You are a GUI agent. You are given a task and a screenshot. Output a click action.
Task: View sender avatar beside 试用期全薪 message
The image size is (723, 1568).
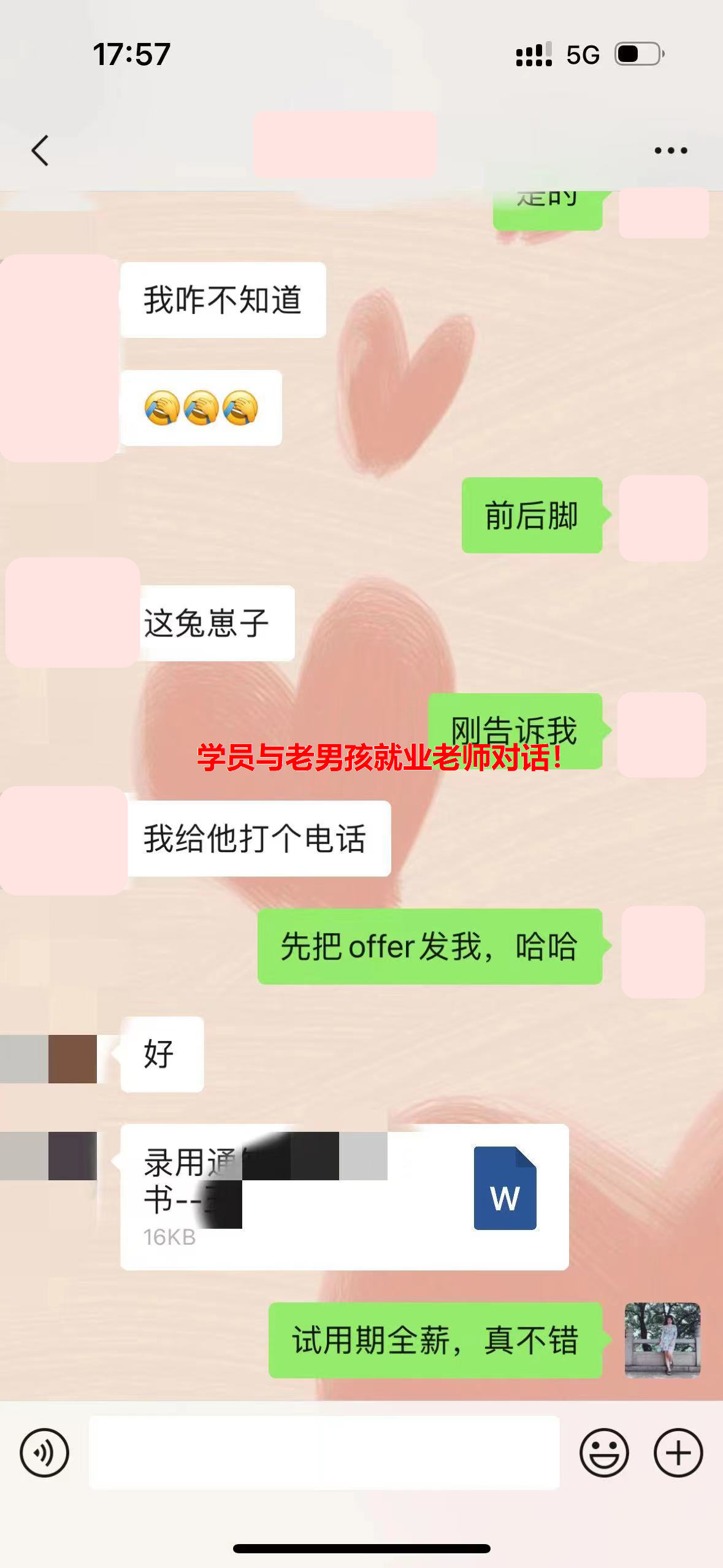pos(662,1340)
